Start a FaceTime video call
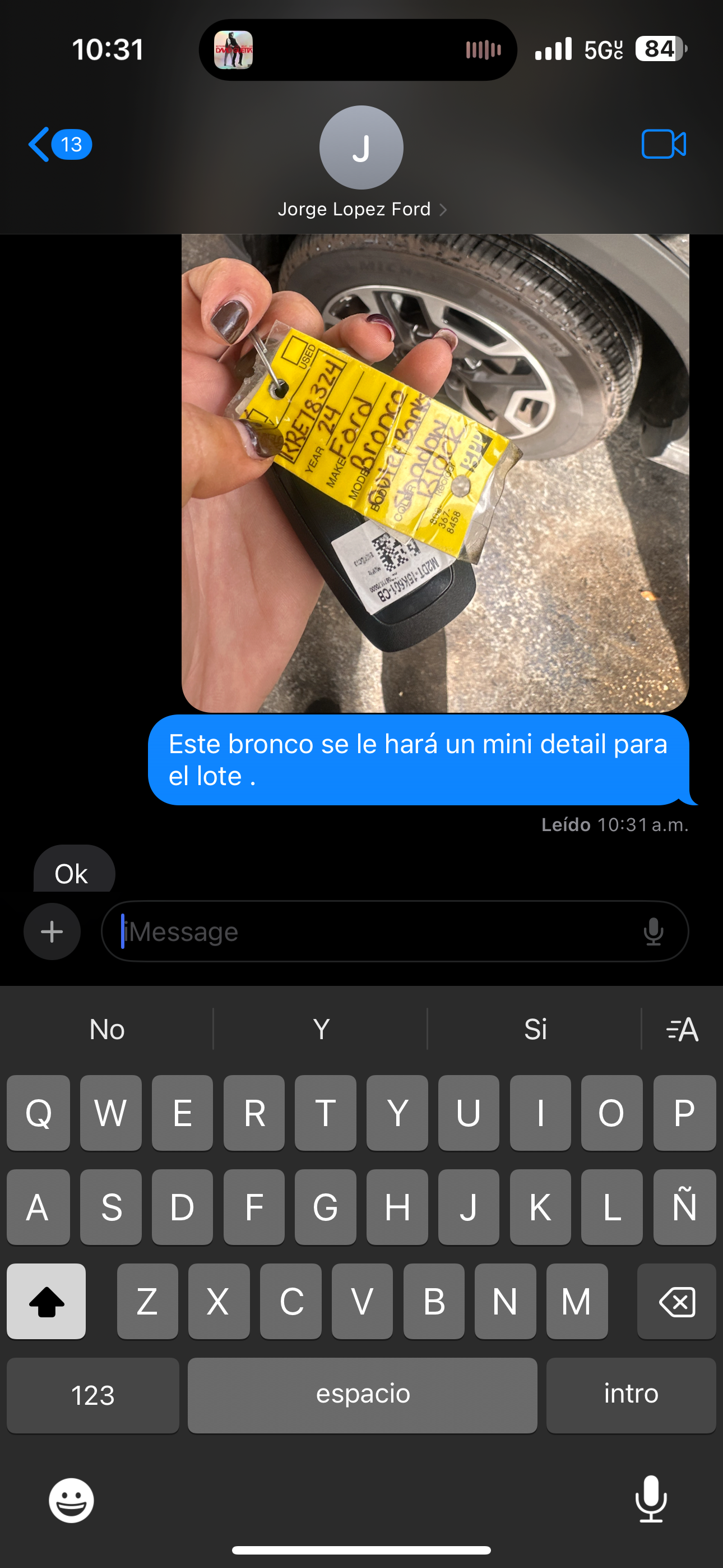This screenshot has height=1568, width=723. pyautogui.click(x=664, y=145)
